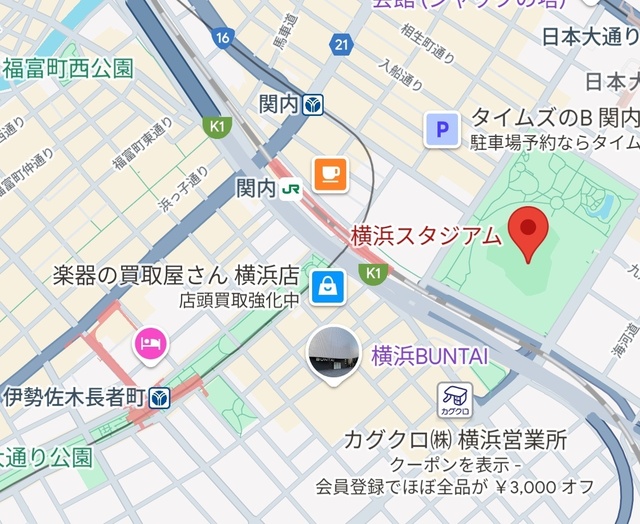The width and height of the screenshot is (640, 524).
Task: Tap the pink hotel marker
Action: [x=151, y=345]
